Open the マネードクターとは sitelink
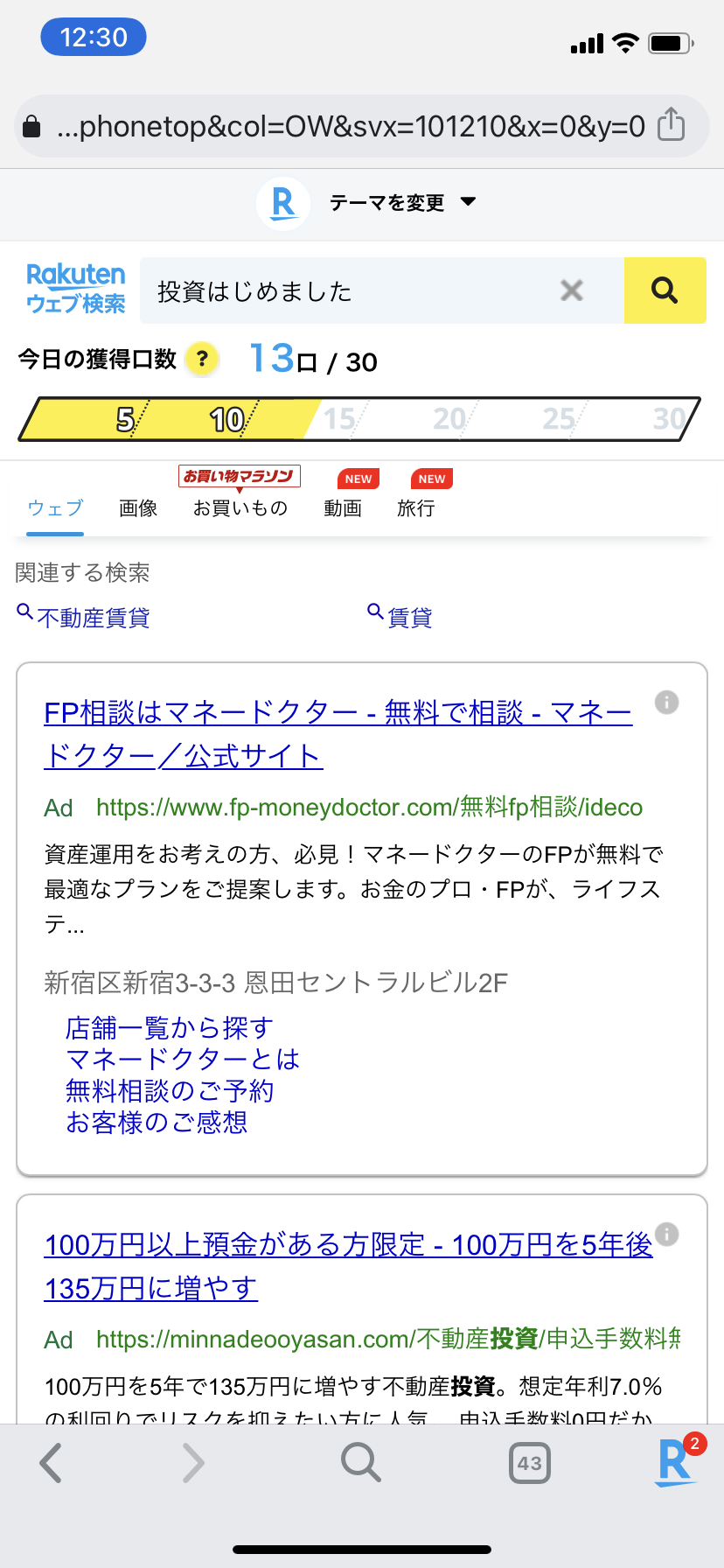This screenshot has width=724, height=1568. (x=183, y=1059)
